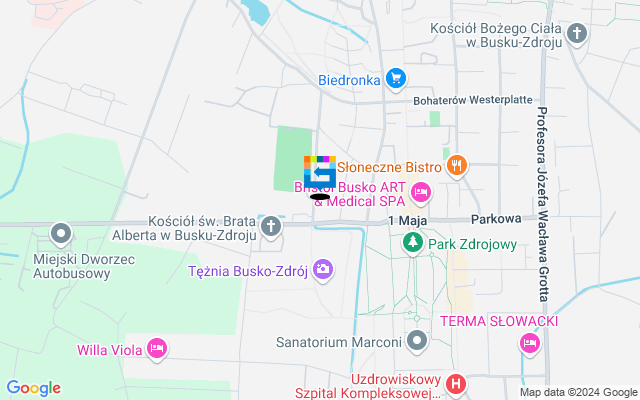This screenshot has height=400, width=640.
Task: Tap the Miejski Dworzec Autobusowy marker
Action: (61, 235)
